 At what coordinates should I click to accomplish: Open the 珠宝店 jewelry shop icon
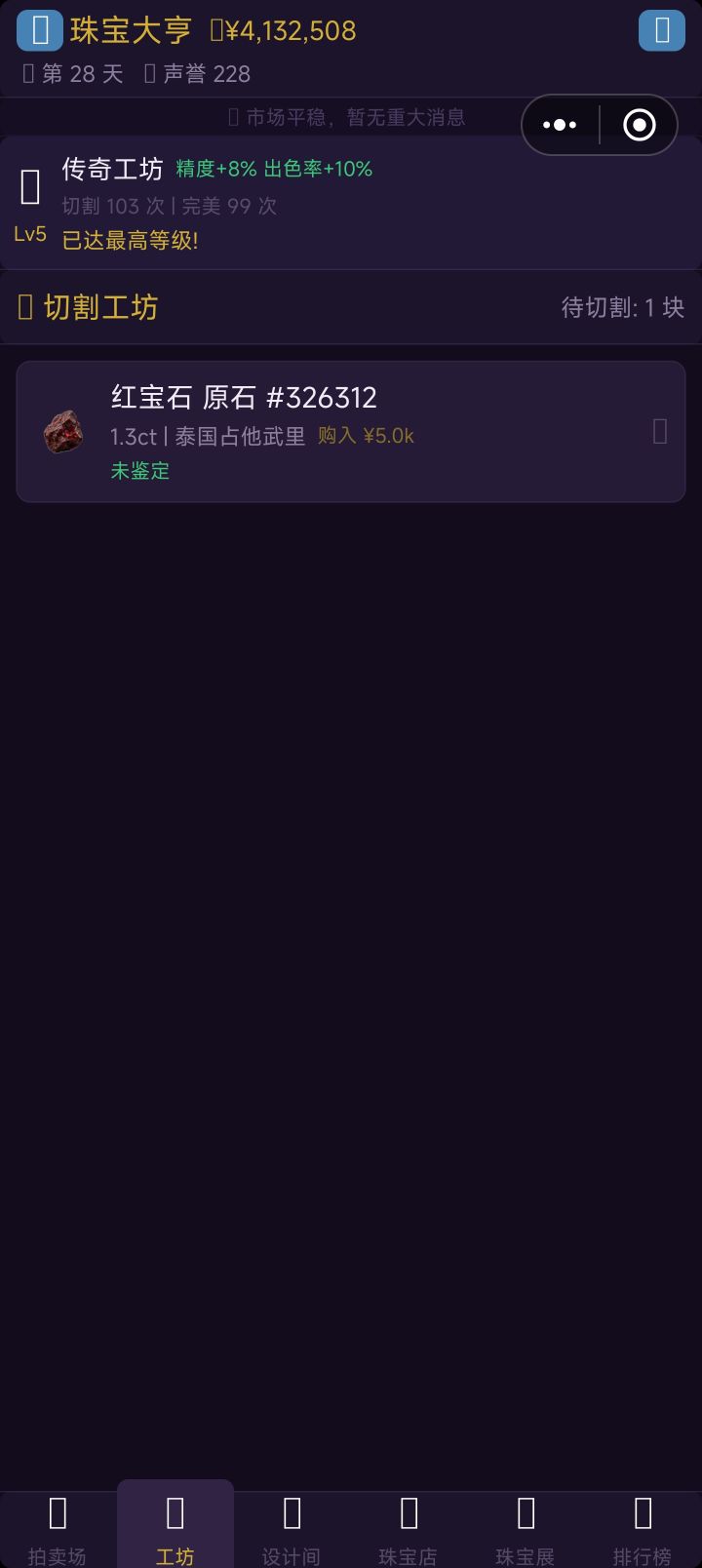coord(409,1512)
